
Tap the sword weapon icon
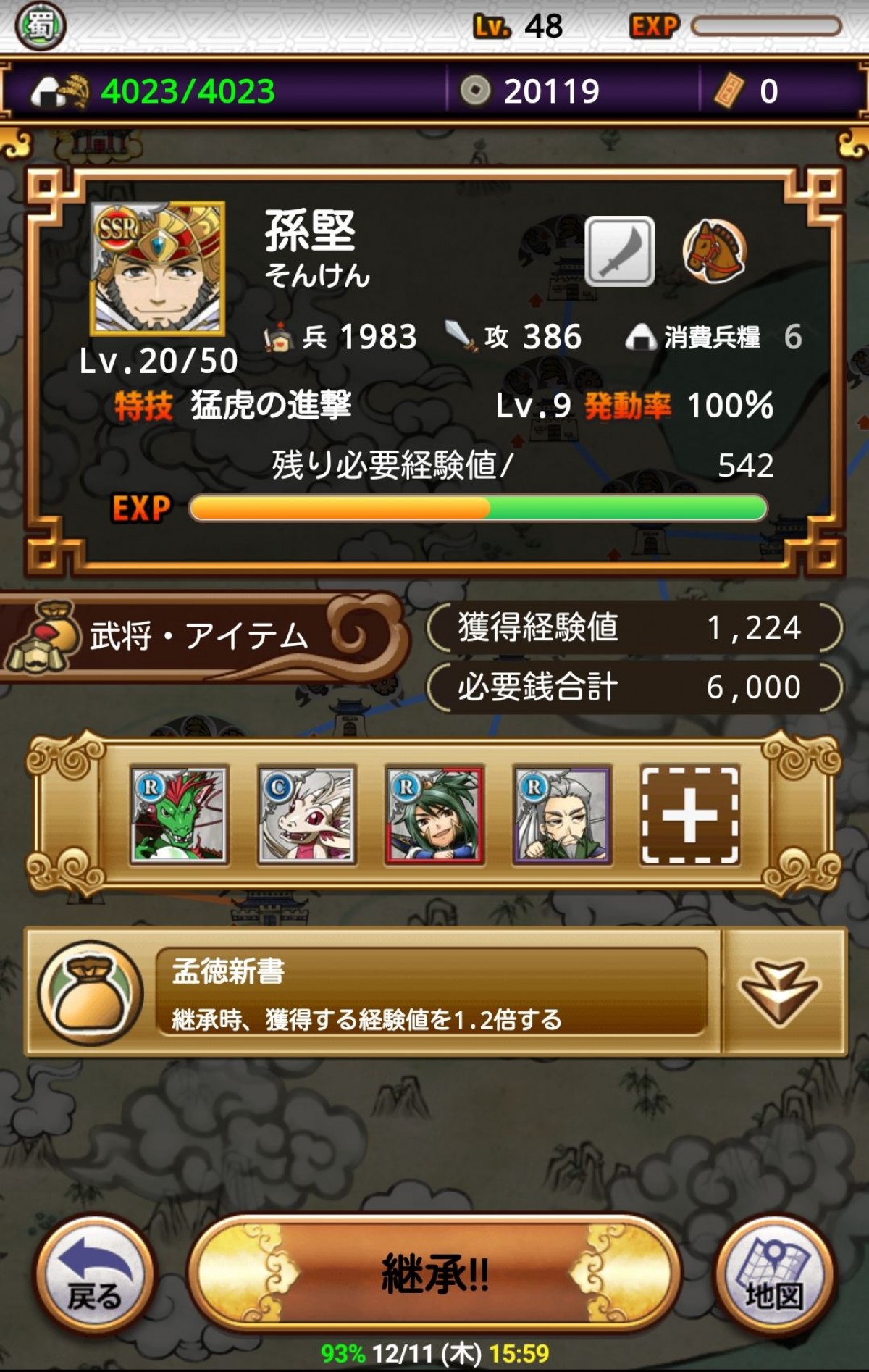[x=619, y=251]
